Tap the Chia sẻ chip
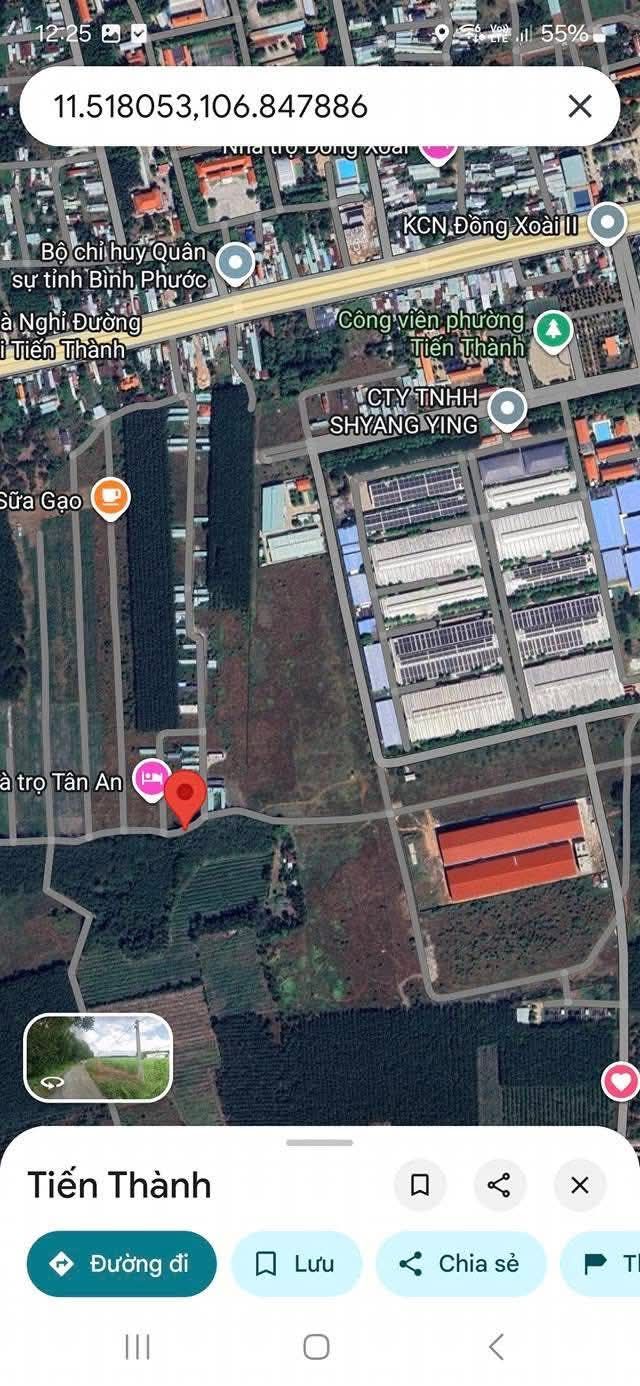The image size is (640, 1386). coord(460,1263)
